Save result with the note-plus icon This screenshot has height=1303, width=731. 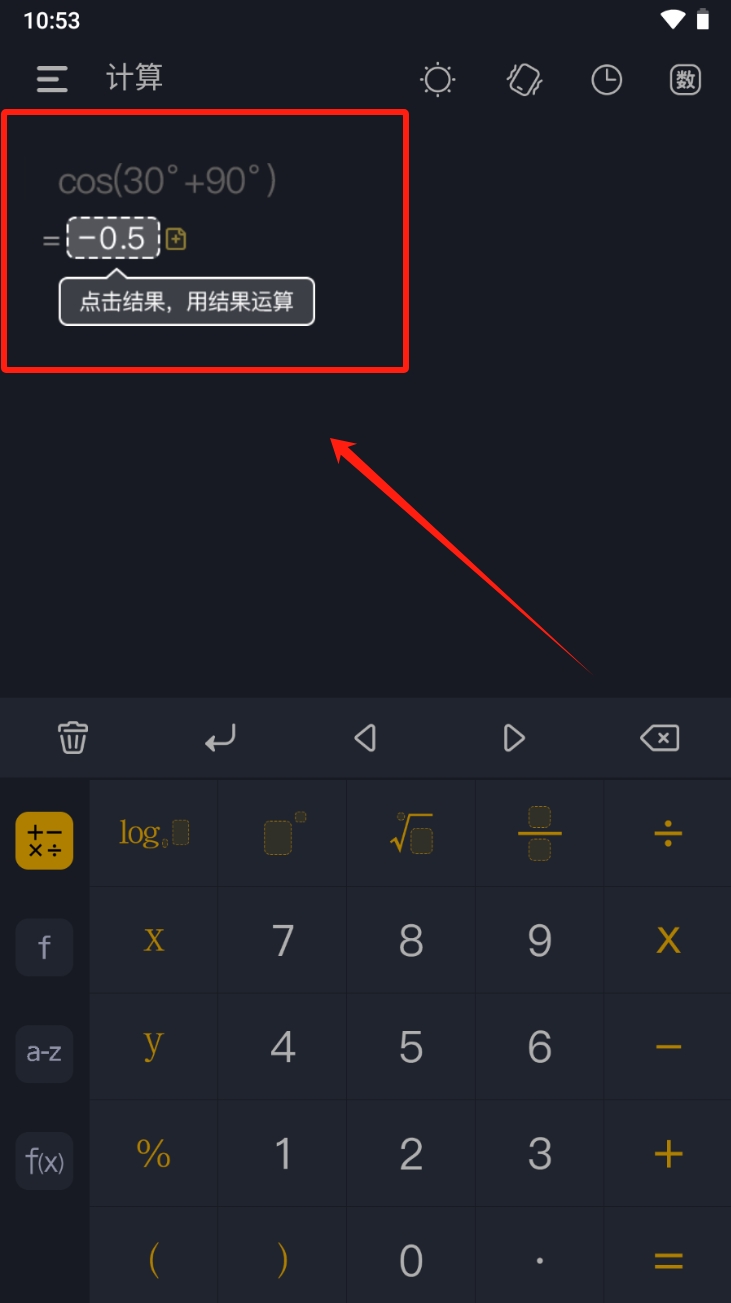(x=176, y=239)
